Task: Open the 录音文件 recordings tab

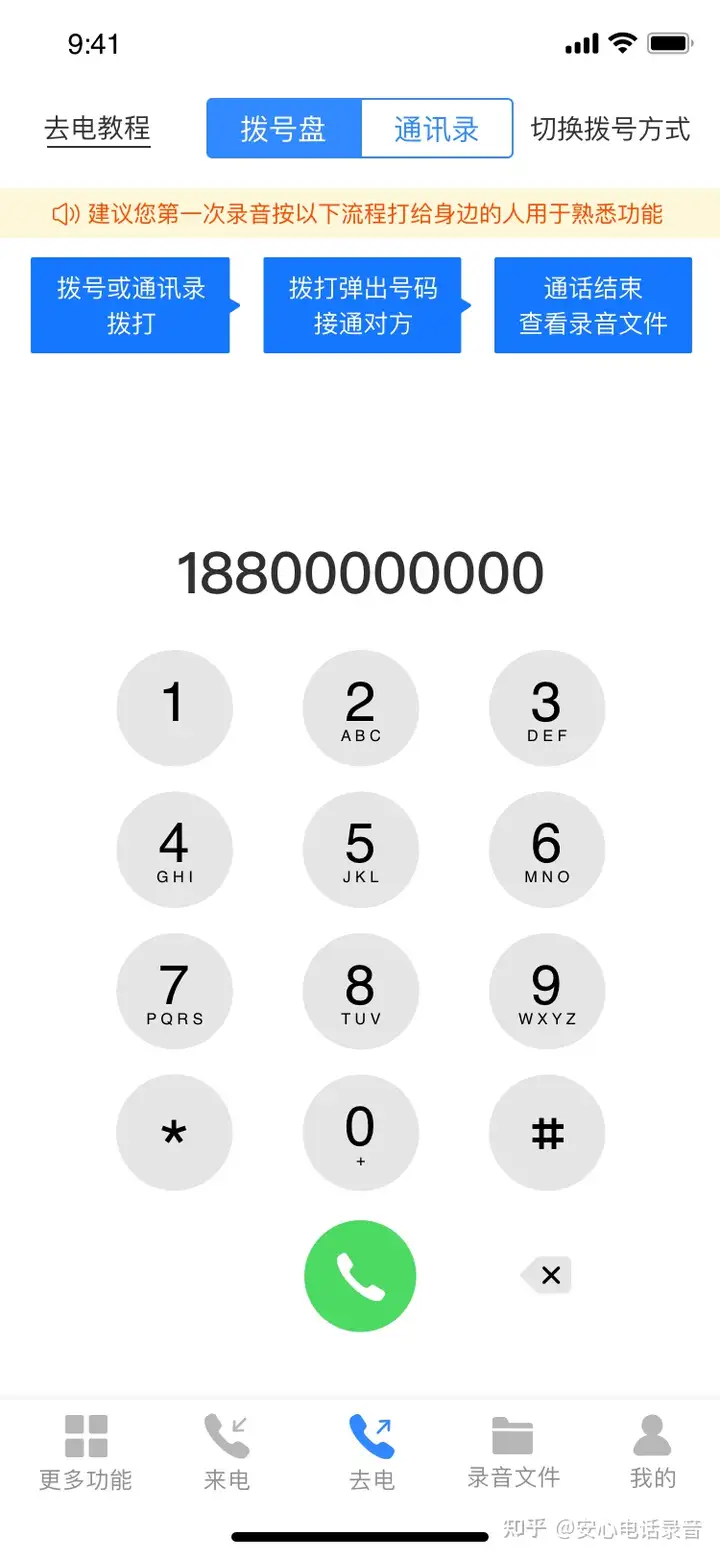Action: tap(514, 1452)
